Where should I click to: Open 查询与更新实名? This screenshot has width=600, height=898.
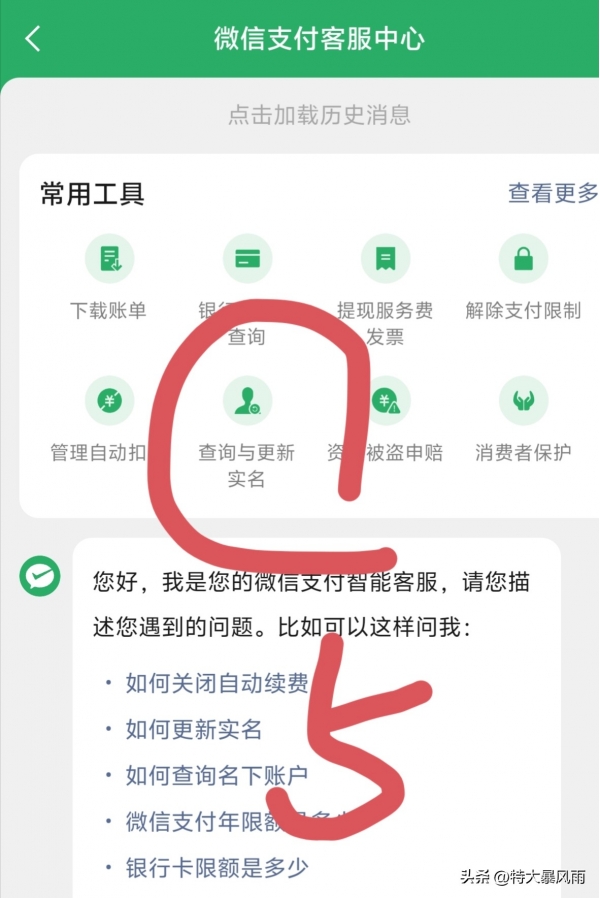click(246, 401)
